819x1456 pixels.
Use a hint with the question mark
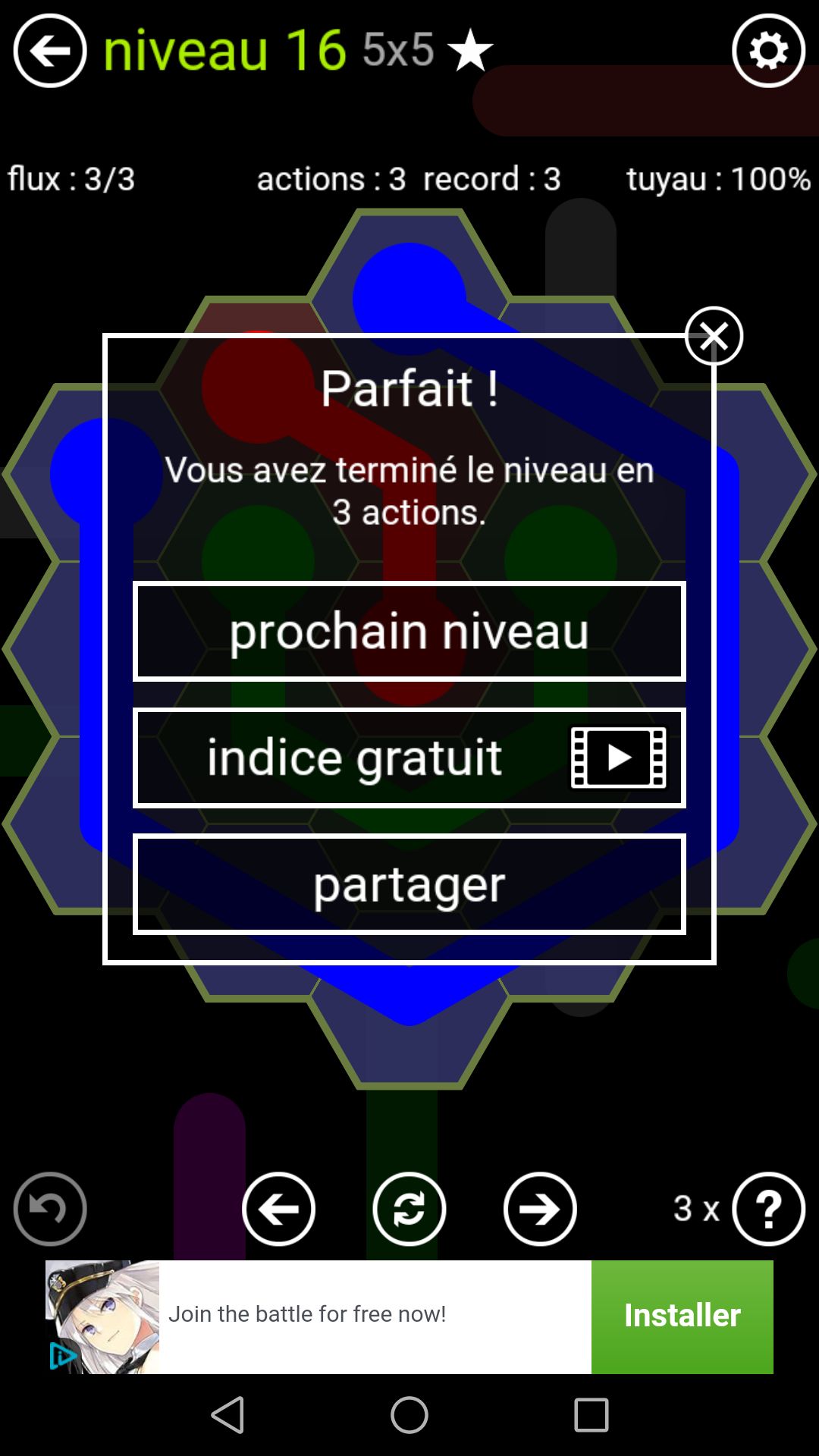click(768, 1209)
